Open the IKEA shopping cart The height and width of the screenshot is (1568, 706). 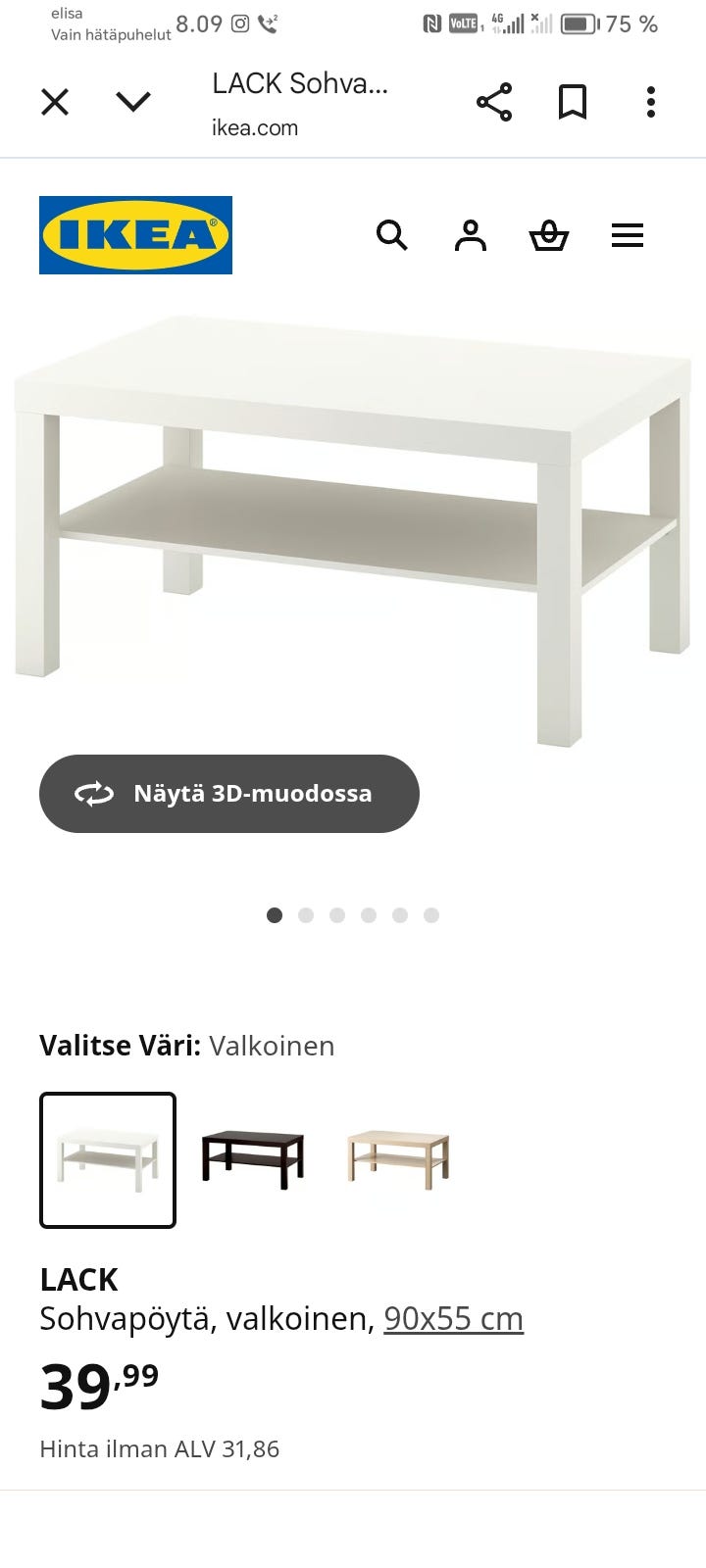point(549,235)
